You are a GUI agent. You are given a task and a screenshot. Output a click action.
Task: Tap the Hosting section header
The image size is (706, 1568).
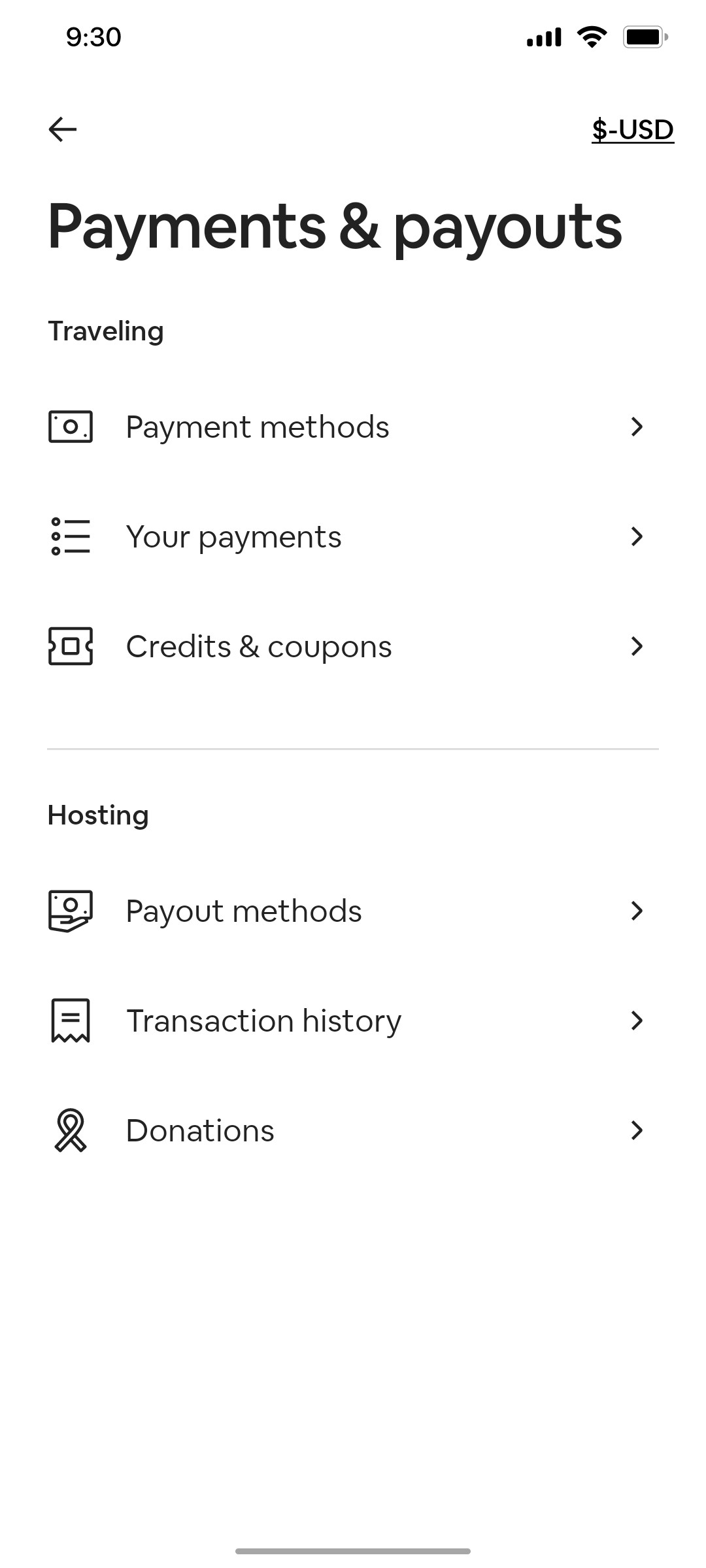coord(97,815)
